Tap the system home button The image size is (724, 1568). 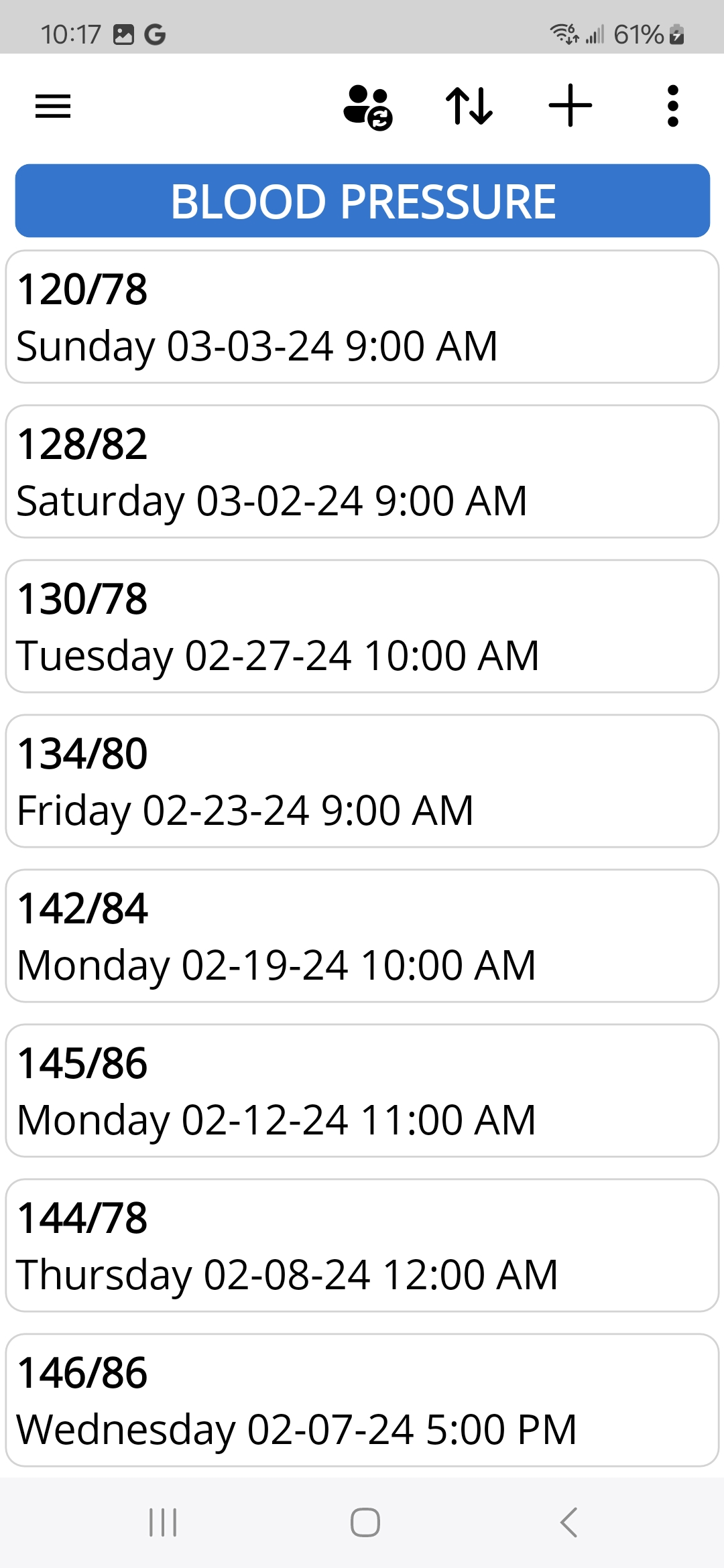click(x=365, y=1522)
